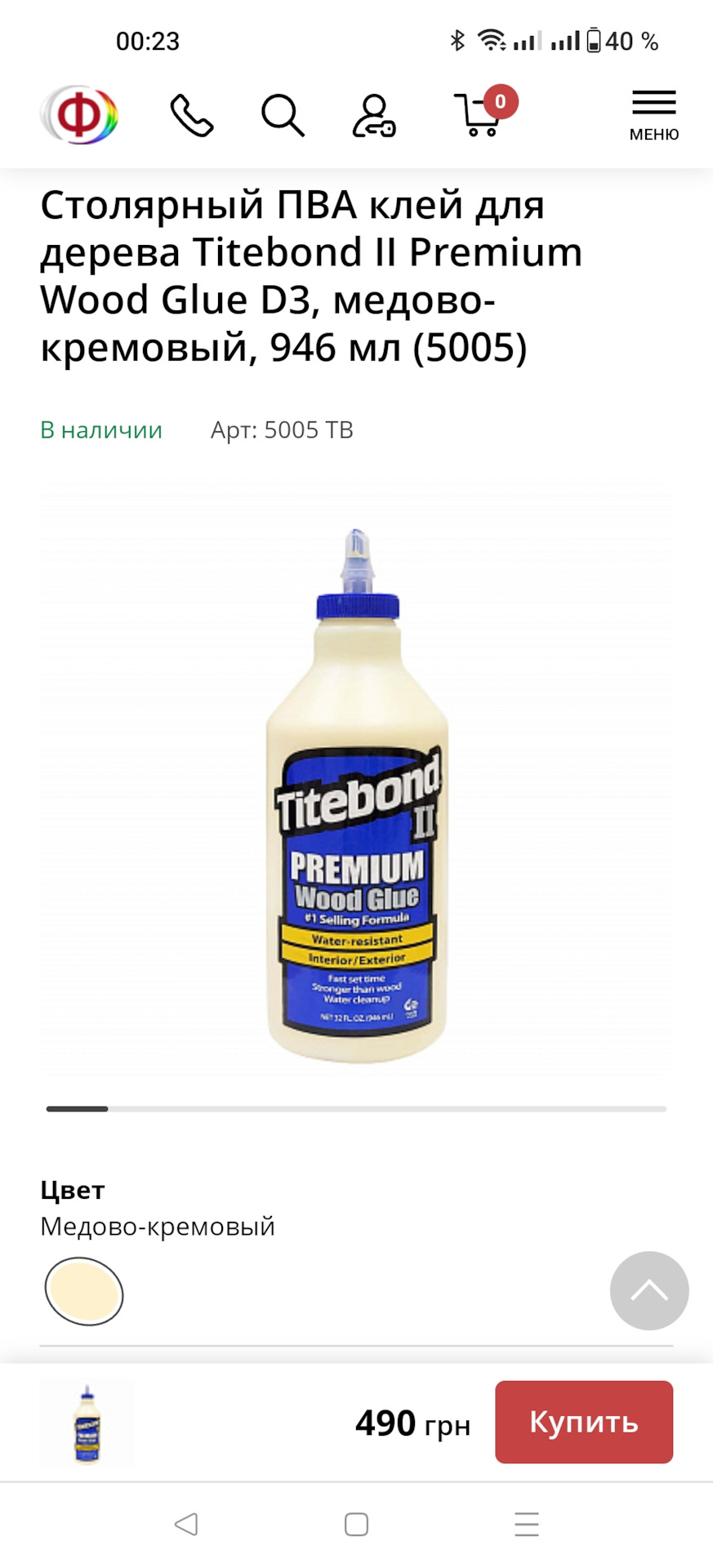The height and width of the screenshot is (1568, 713).
Task: Open the МЕНЮ hamburger menu
Action: pyautogui.click(x=653, y=115)
